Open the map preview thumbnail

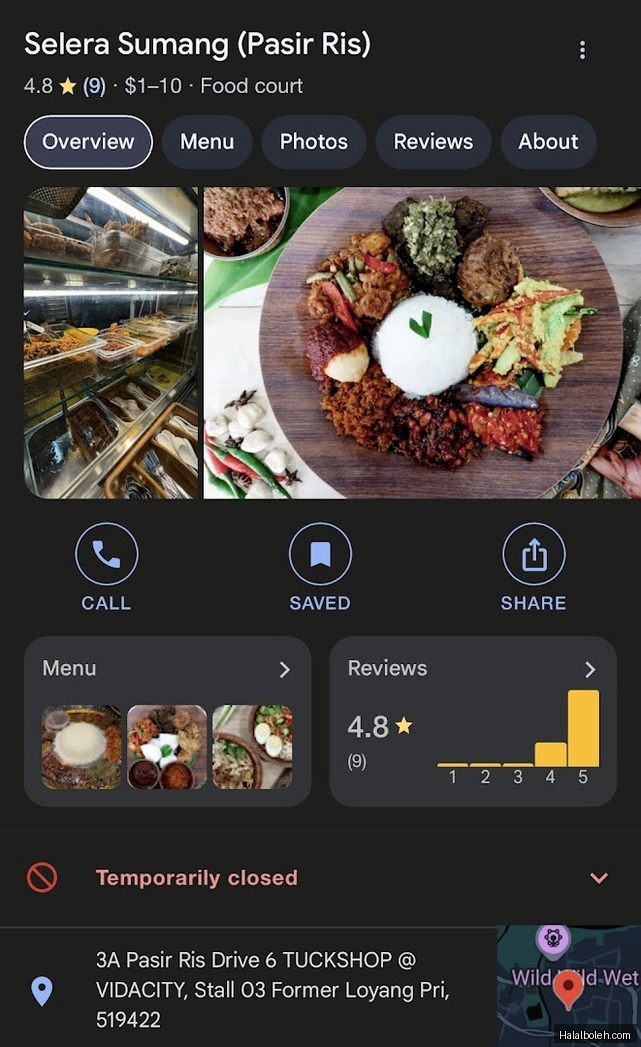(x=568, y=985)
